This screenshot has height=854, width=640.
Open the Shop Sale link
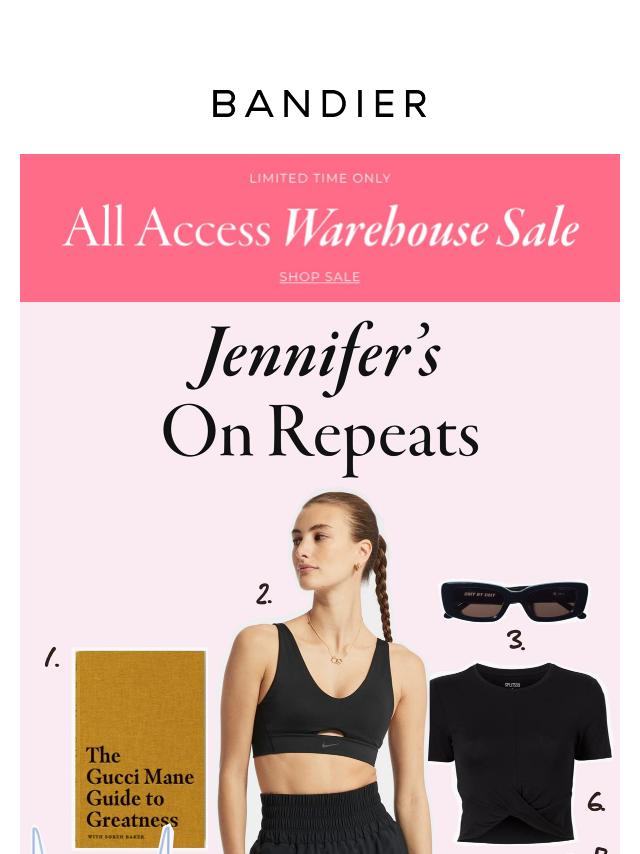point(320,277)
